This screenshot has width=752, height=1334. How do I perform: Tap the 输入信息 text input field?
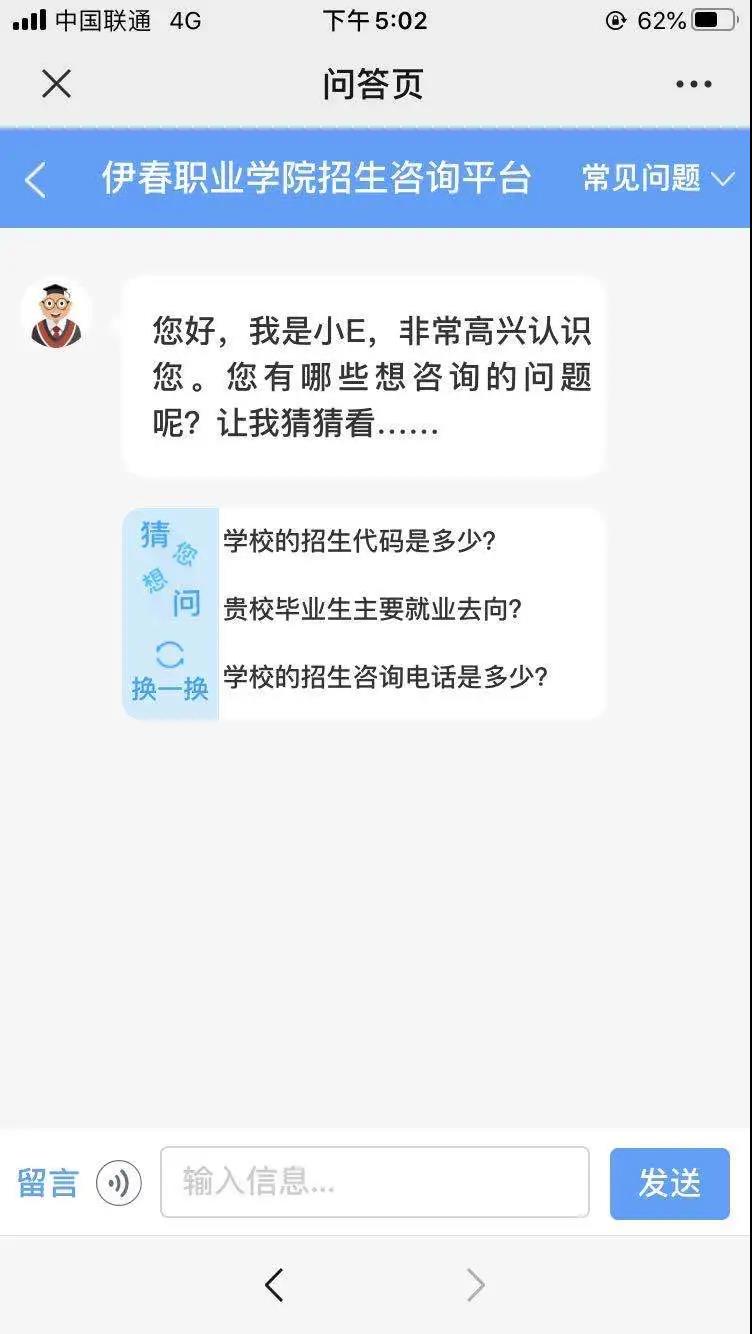(374, 1182)
